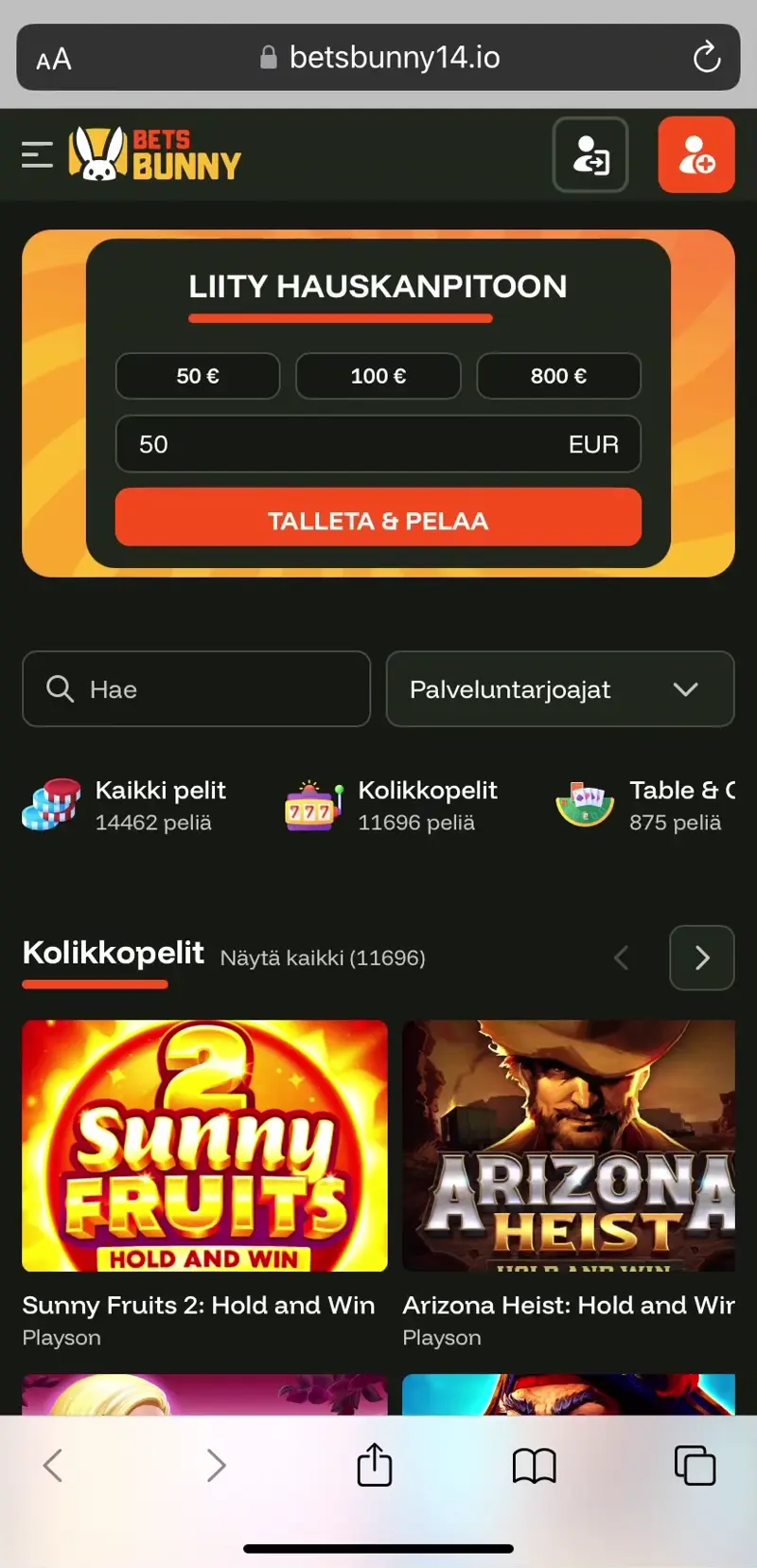This screenshot has width=757, height=1568.
Task: Open Arizona Heist: Hold and Win game
Action: point(569,1146)
